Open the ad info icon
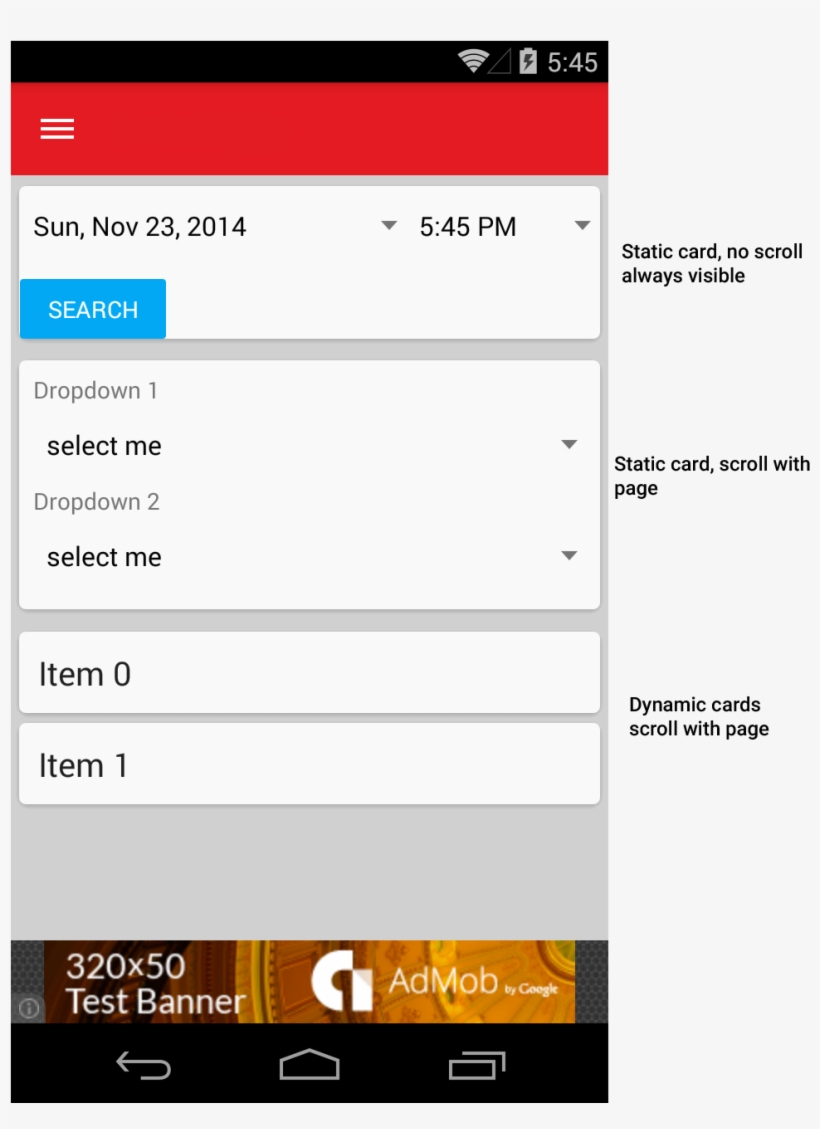Image resolution: width=820 pixels, height=1129 pixels. tap(29, 1007)
